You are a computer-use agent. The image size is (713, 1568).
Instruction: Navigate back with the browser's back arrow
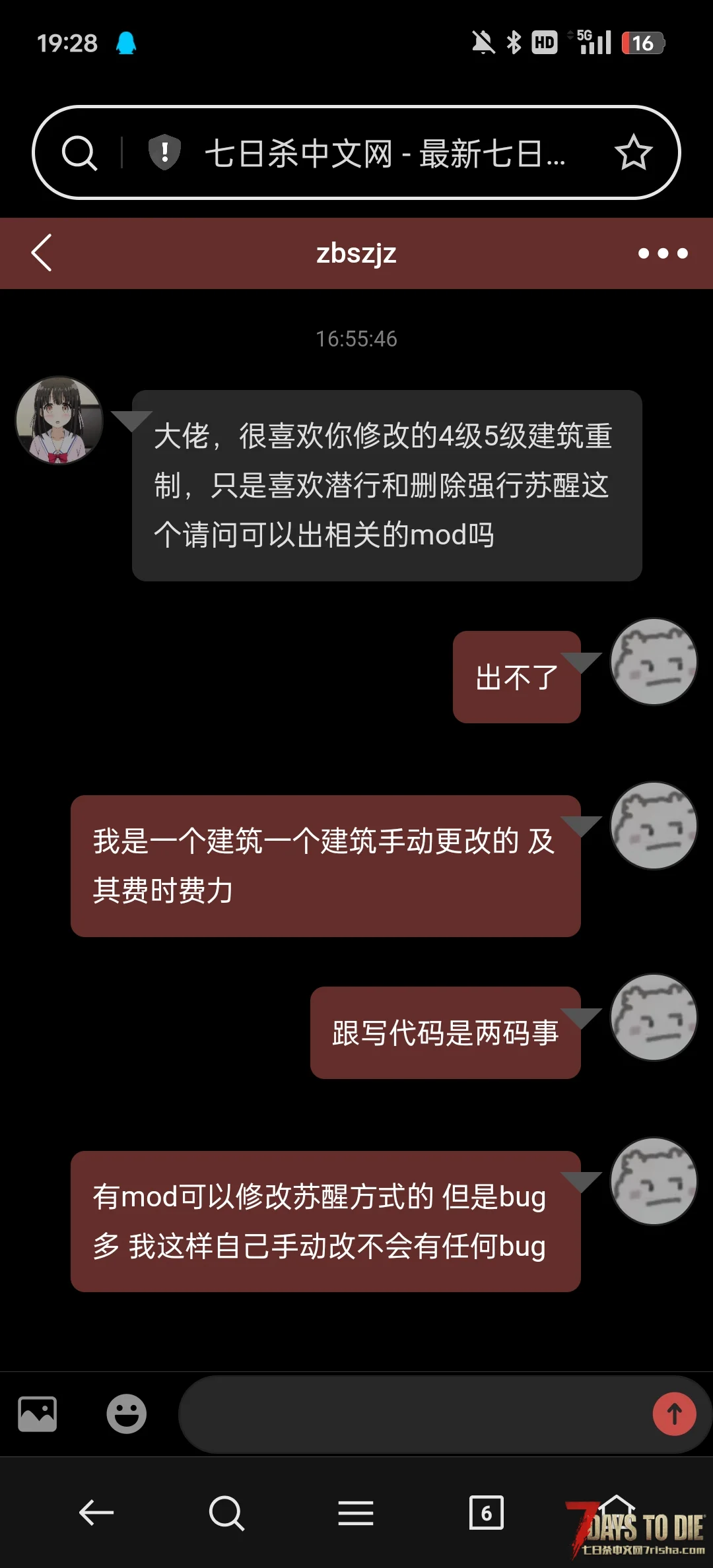click(x=96, y=1513)
